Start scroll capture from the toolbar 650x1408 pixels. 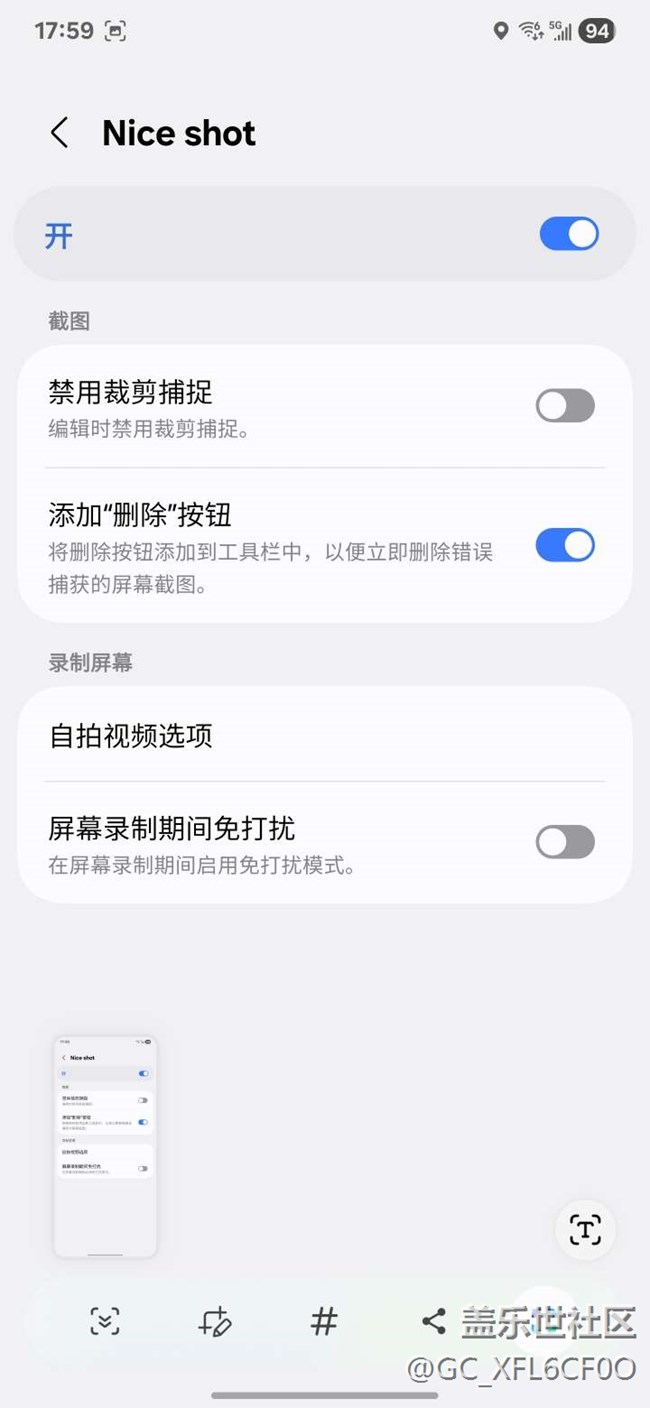105,1321
